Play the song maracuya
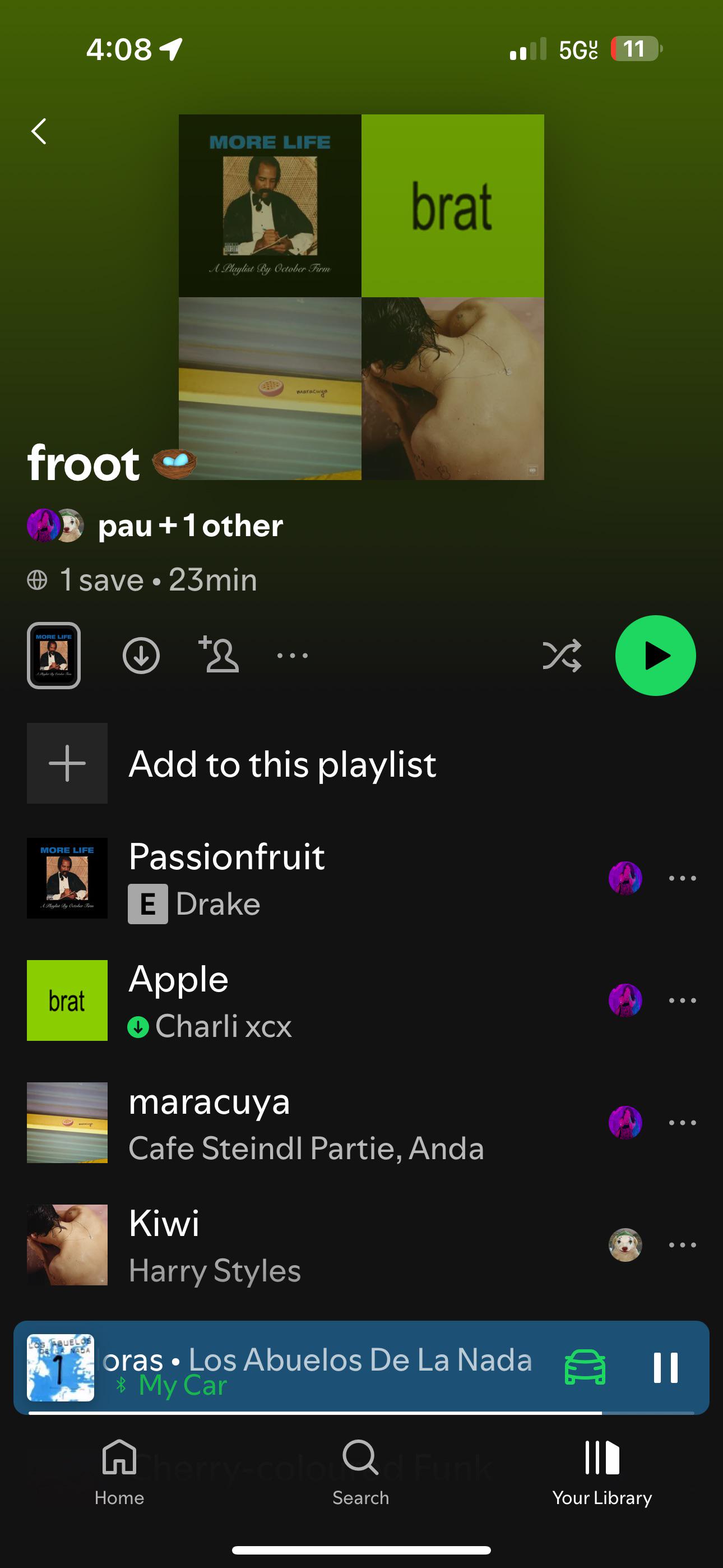723x1568 pixels. point(304,1122)
